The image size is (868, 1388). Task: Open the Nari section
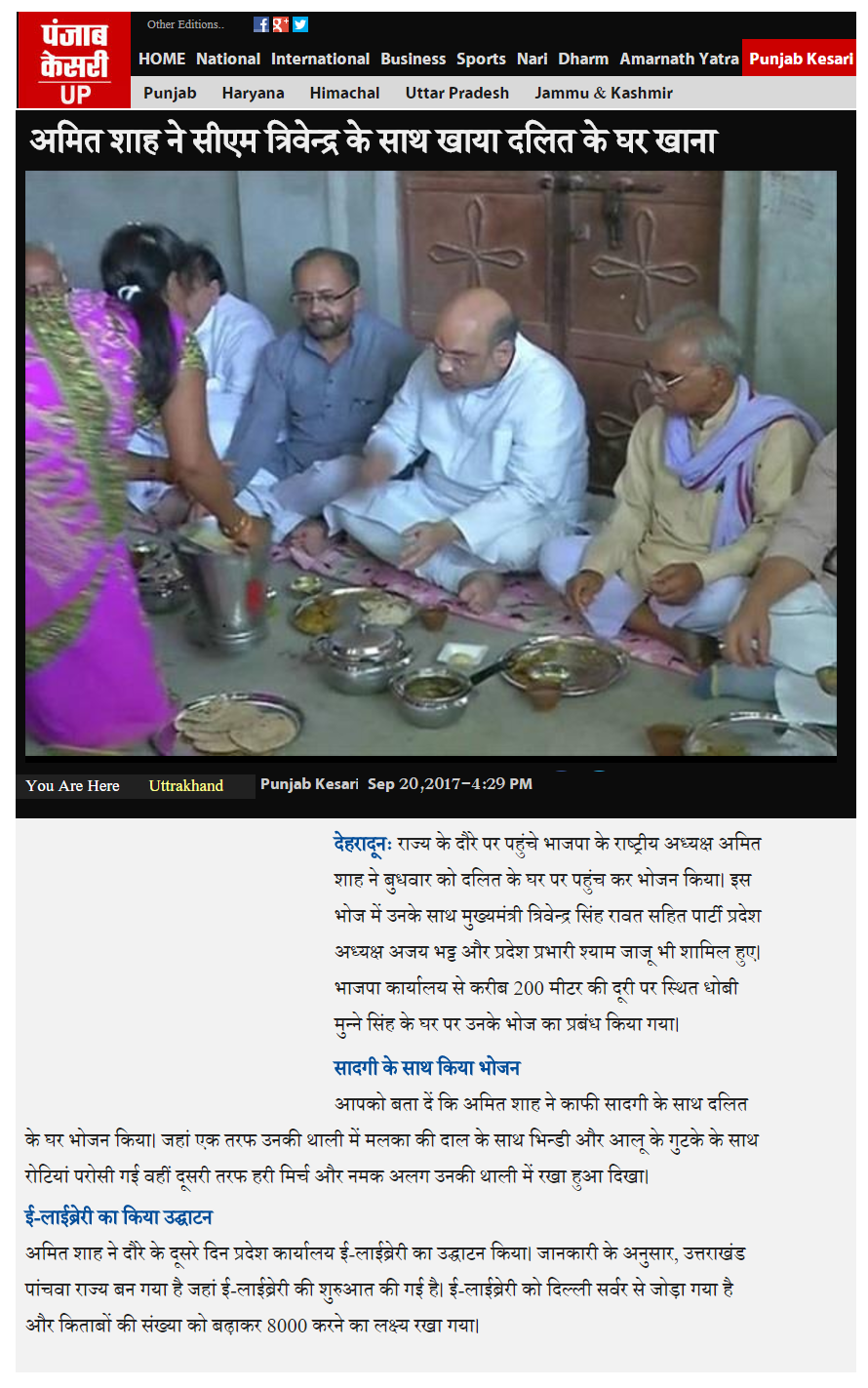(x=532, y=59)
